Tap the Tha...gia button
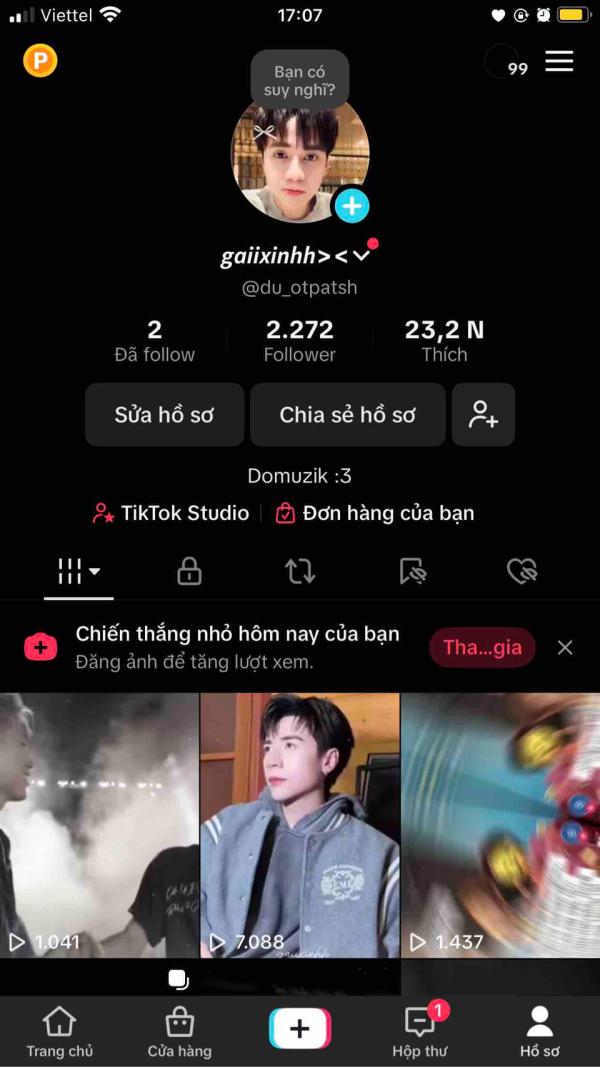Screen dimensions: 600x1067 [482, 647]
